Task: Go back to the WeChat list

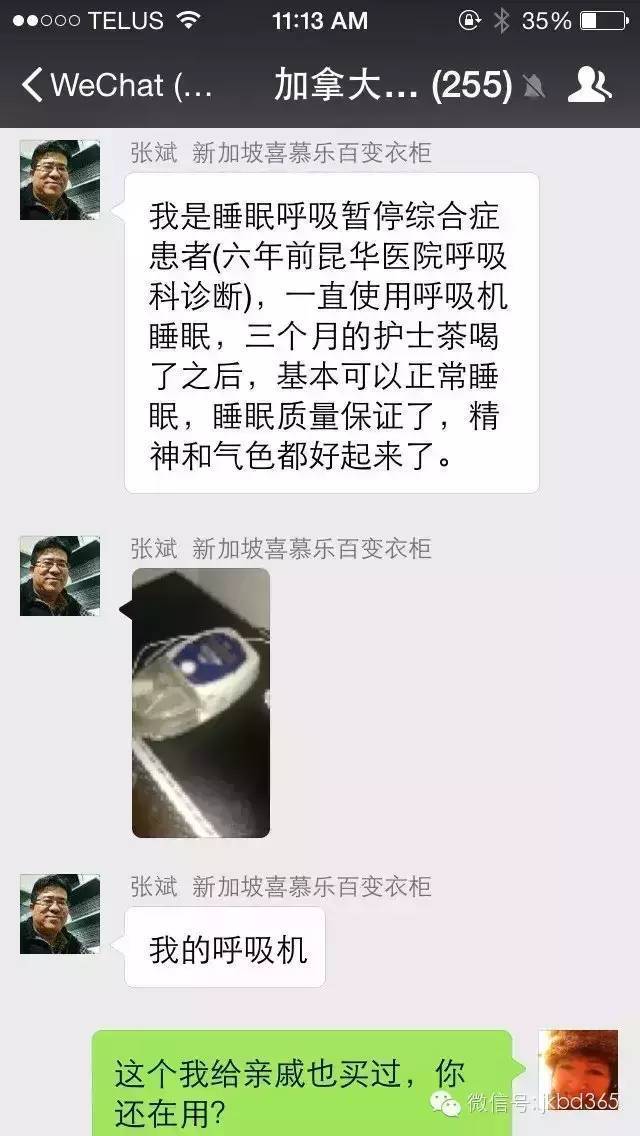Action: coord(117,85)
